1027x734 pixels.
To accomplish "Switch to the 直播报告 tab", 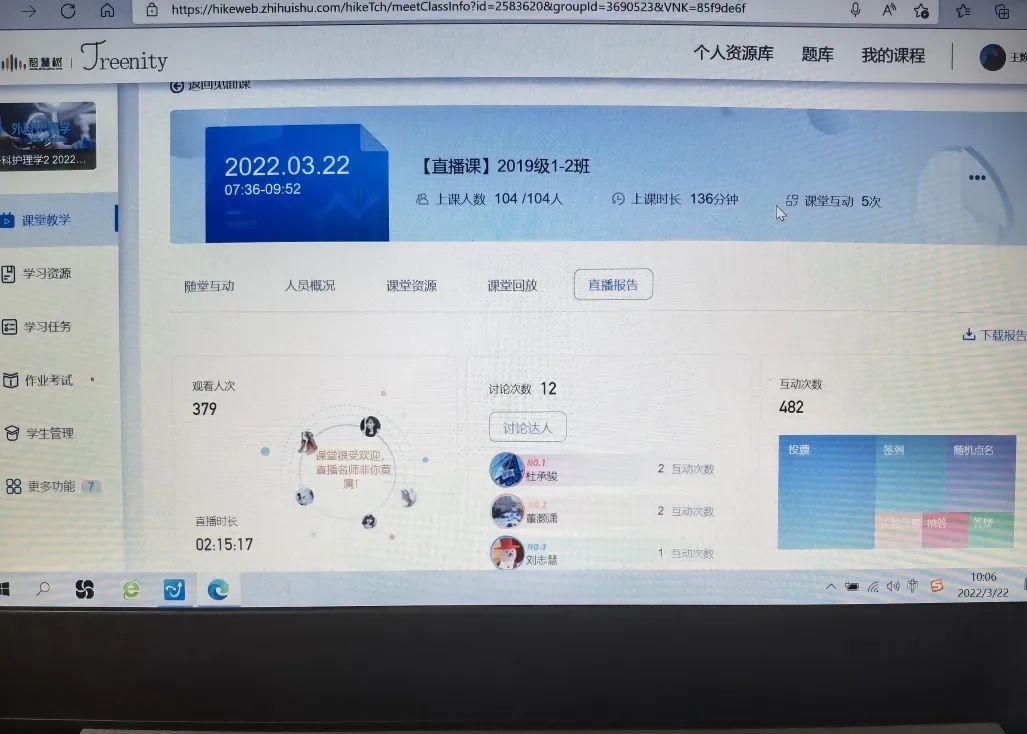I will (613, 284).
